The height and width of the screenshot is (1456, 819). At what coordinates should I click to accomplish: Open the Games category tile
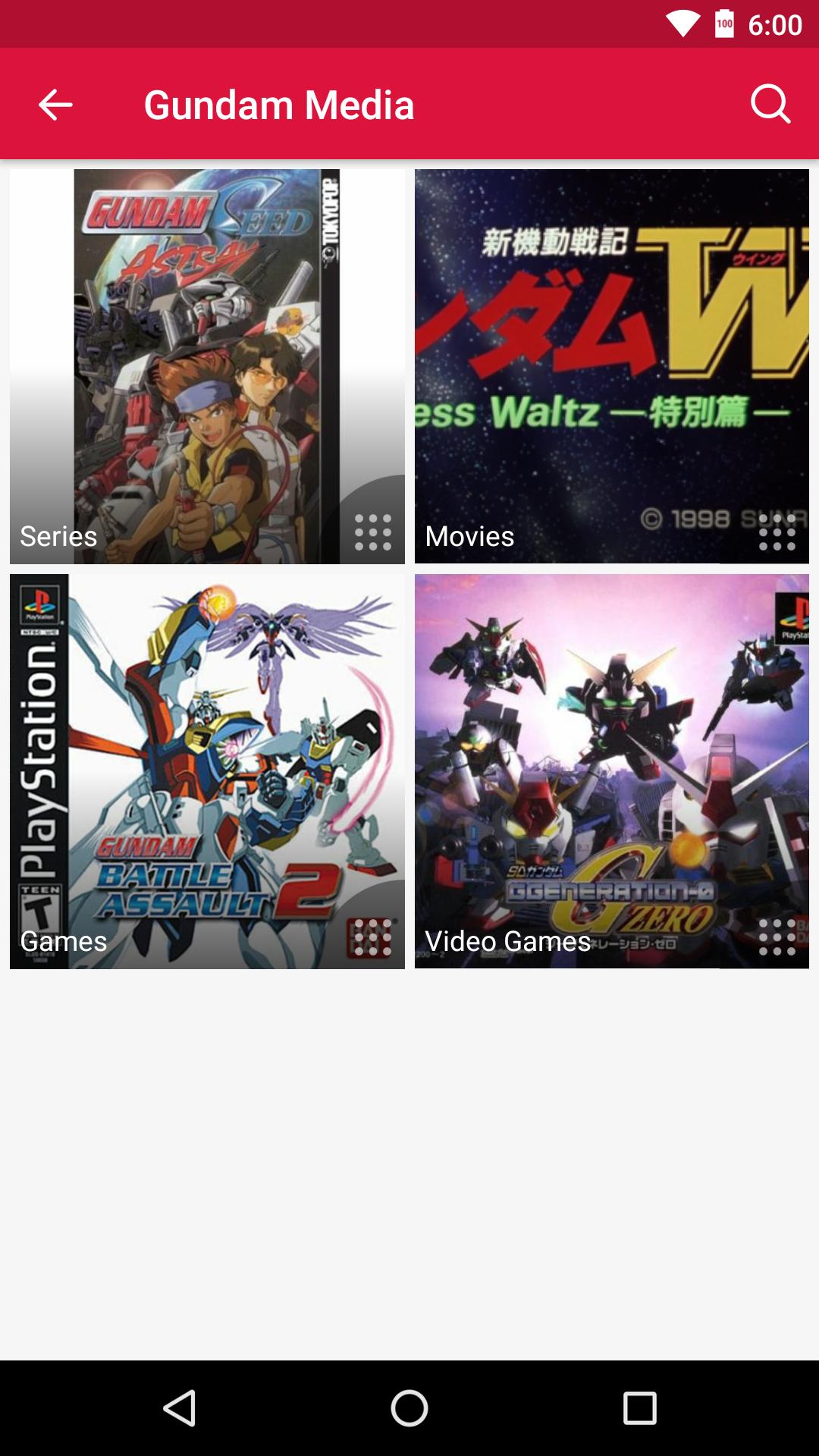click(206, 770)
